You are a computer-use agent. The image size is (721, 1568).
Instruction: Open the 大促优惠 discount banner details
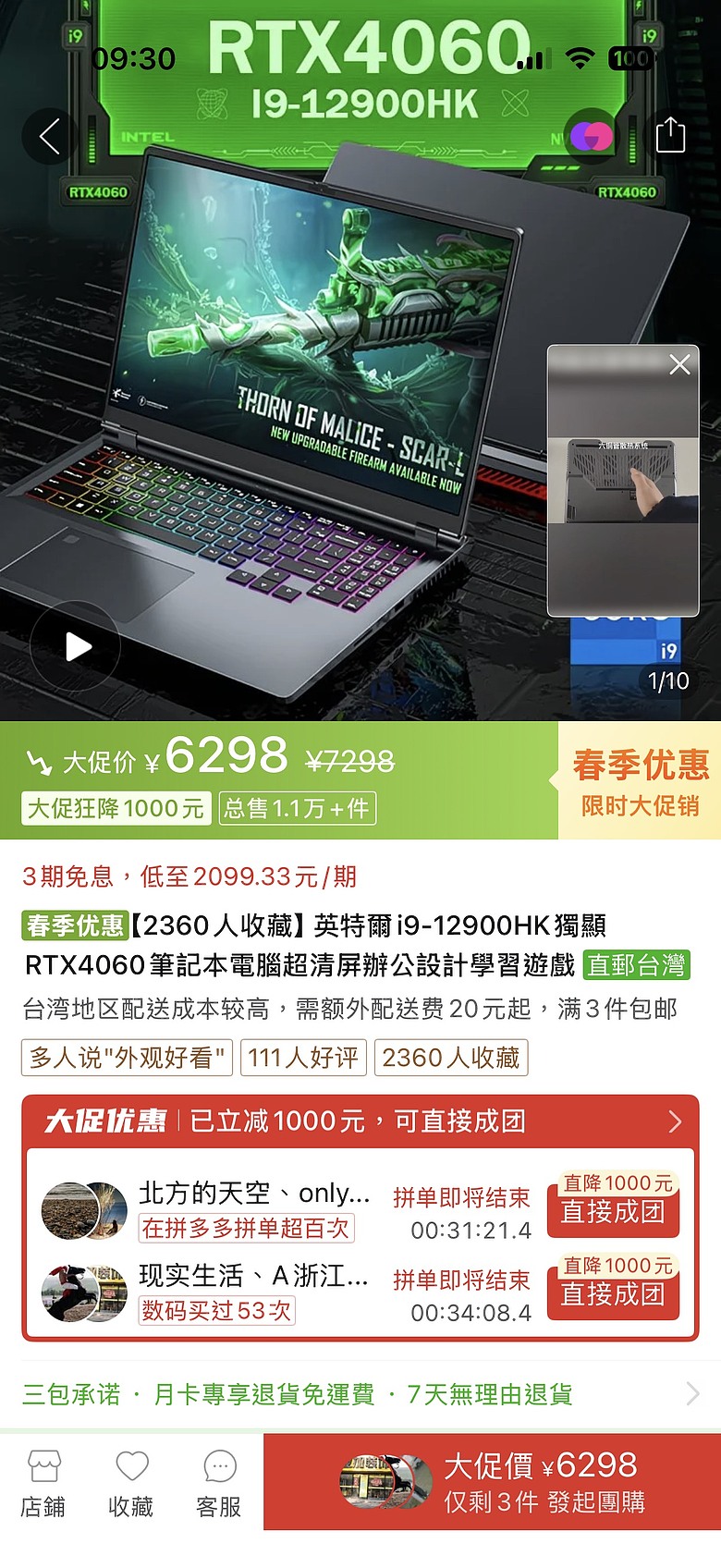click(x=360, y=1121)
